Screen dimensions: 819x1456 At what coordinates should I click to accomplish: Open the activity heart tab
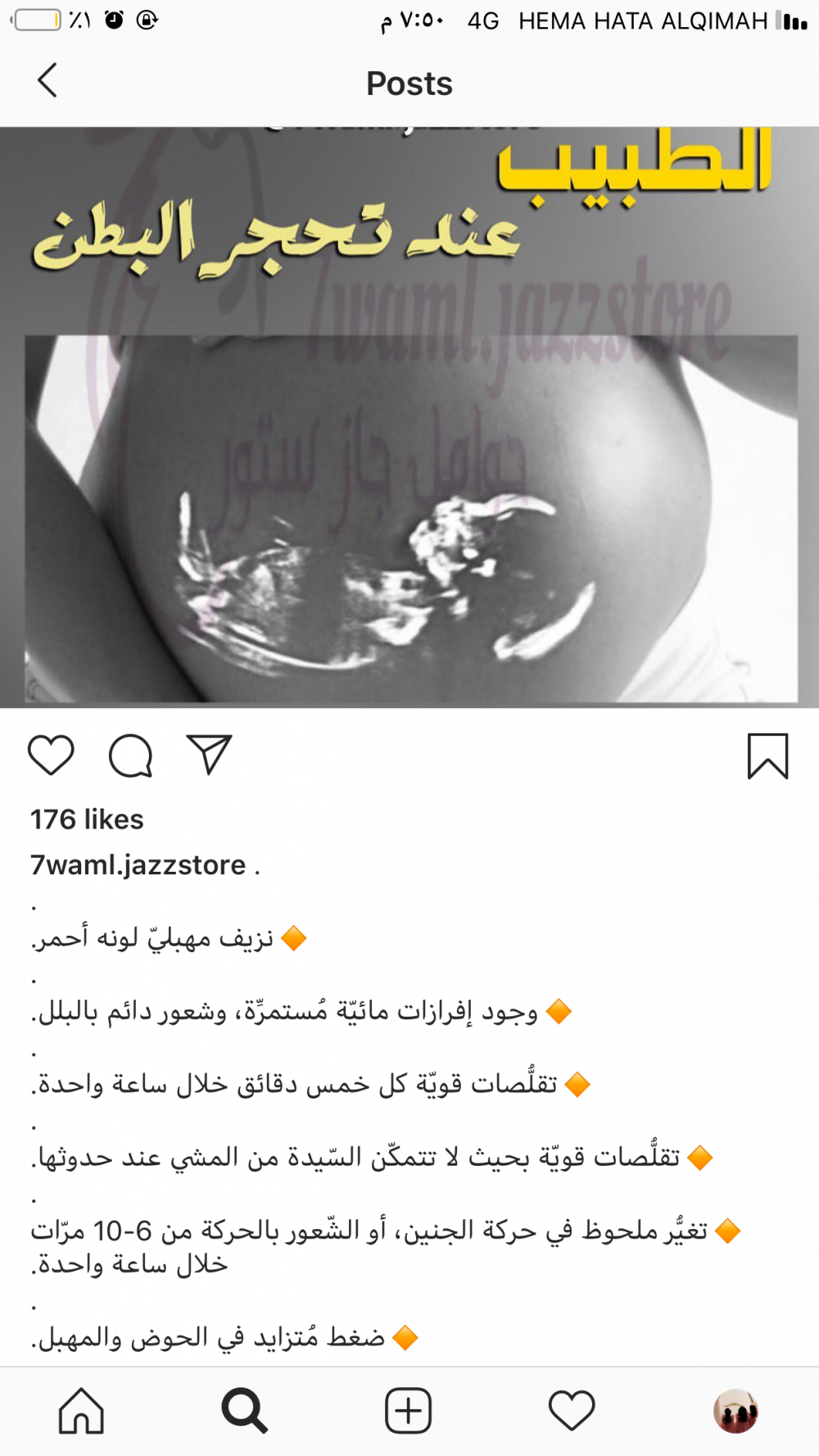[x=572, y=1411]
